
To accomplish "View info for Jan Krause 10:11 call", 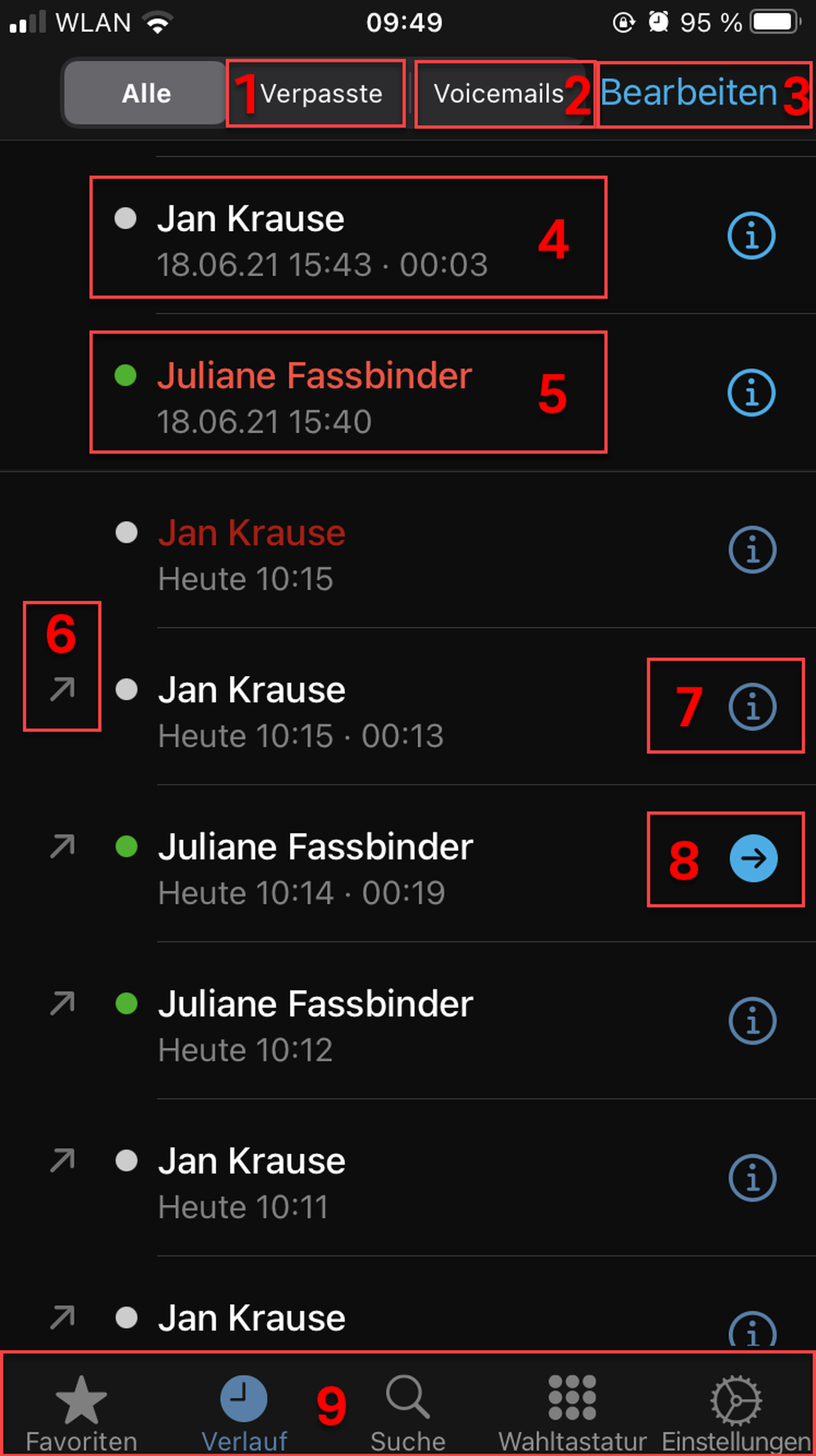I will pos(752,1178).
